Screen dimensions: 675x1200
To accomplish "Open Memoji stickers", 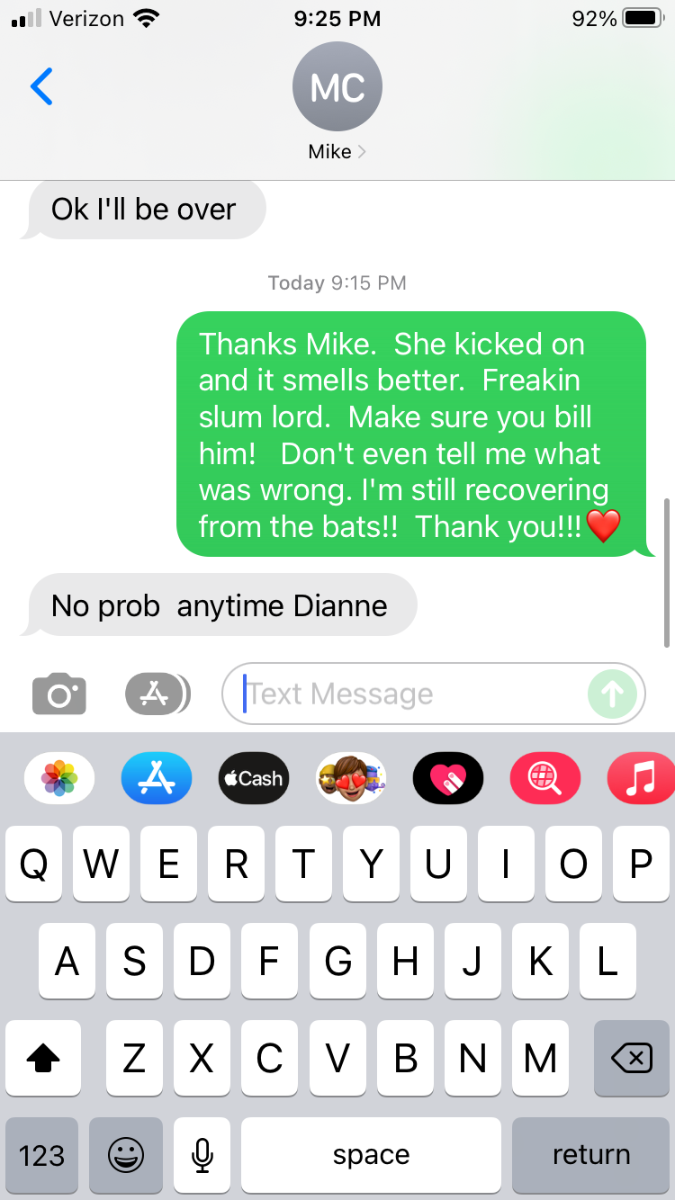I will [350, 779].
